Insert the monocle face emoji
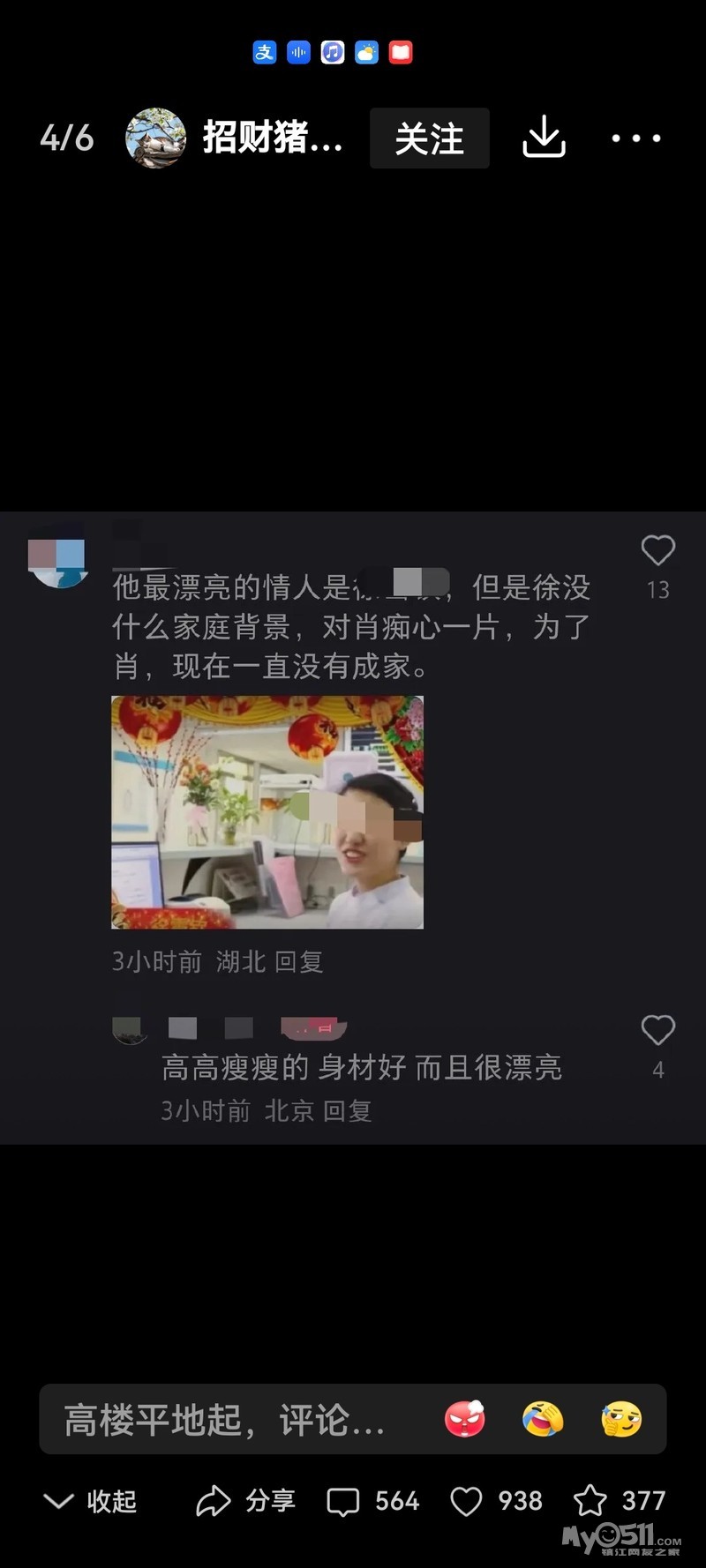This screenshot has height=1568, width=706. 621,1419
